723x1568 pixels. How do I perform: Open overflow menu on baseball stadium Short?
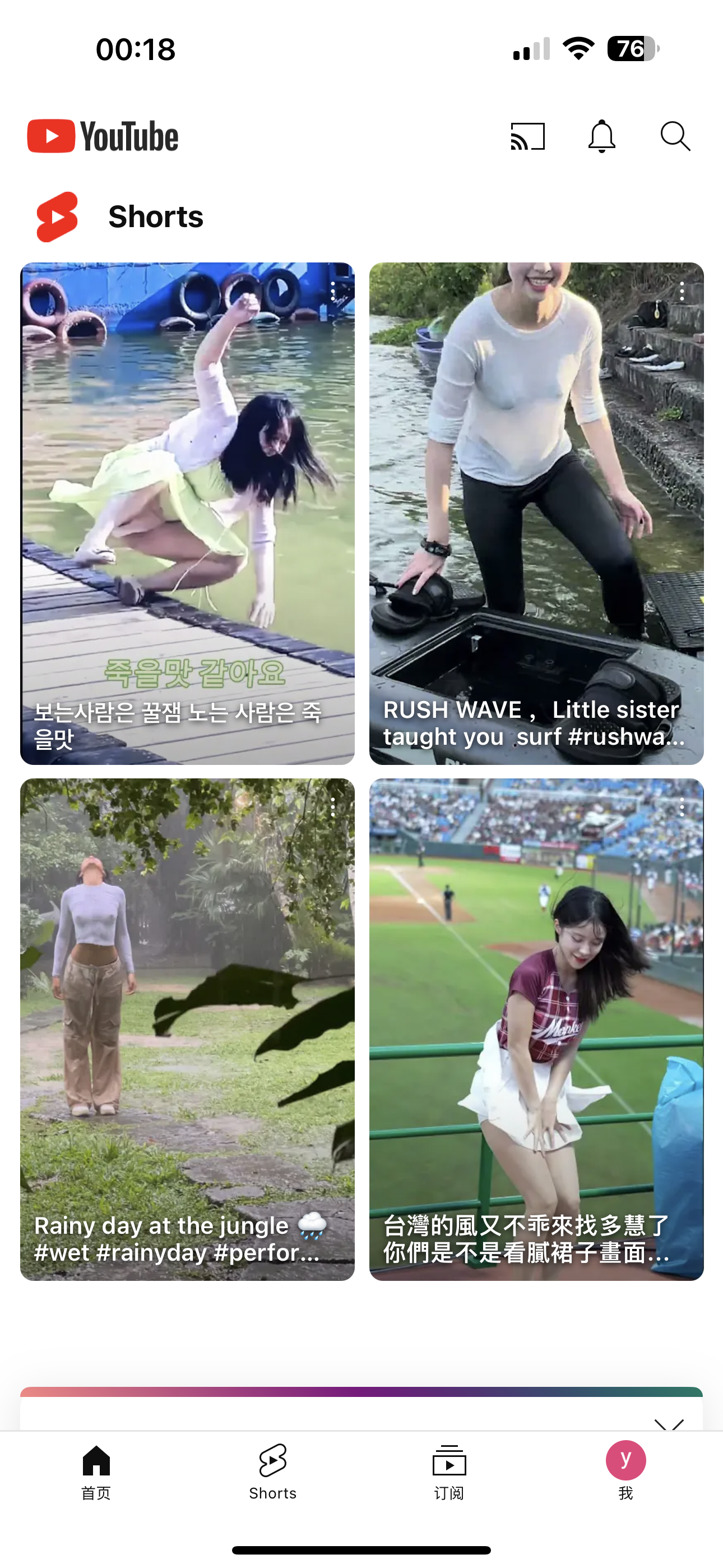(x=682, y=807)
